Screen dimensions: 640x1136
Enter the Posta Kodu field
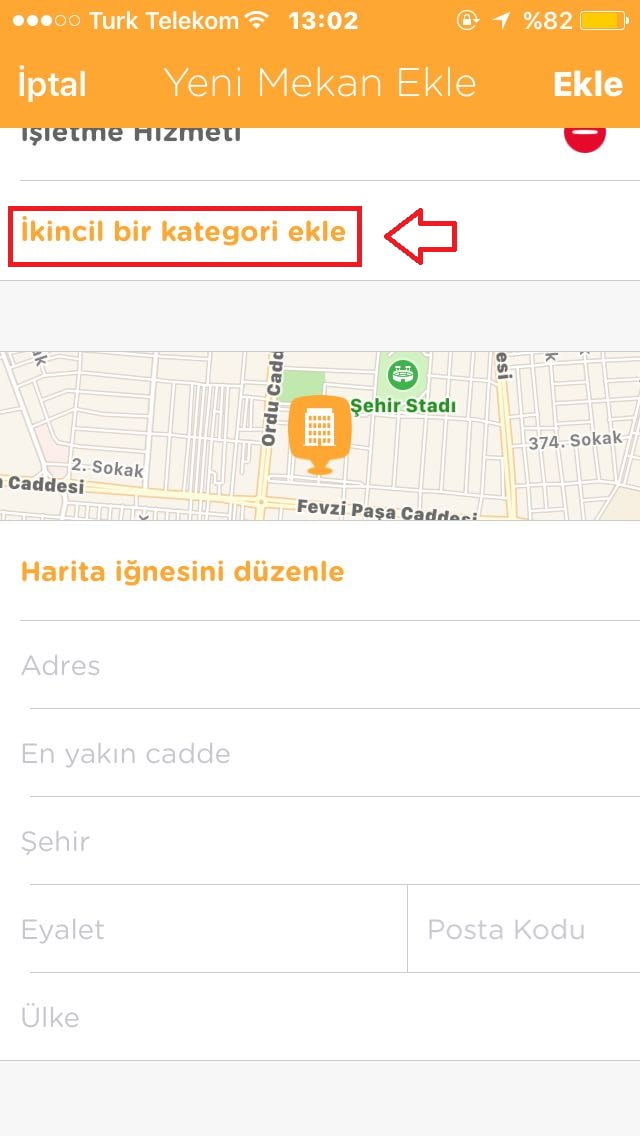[524, 929]
